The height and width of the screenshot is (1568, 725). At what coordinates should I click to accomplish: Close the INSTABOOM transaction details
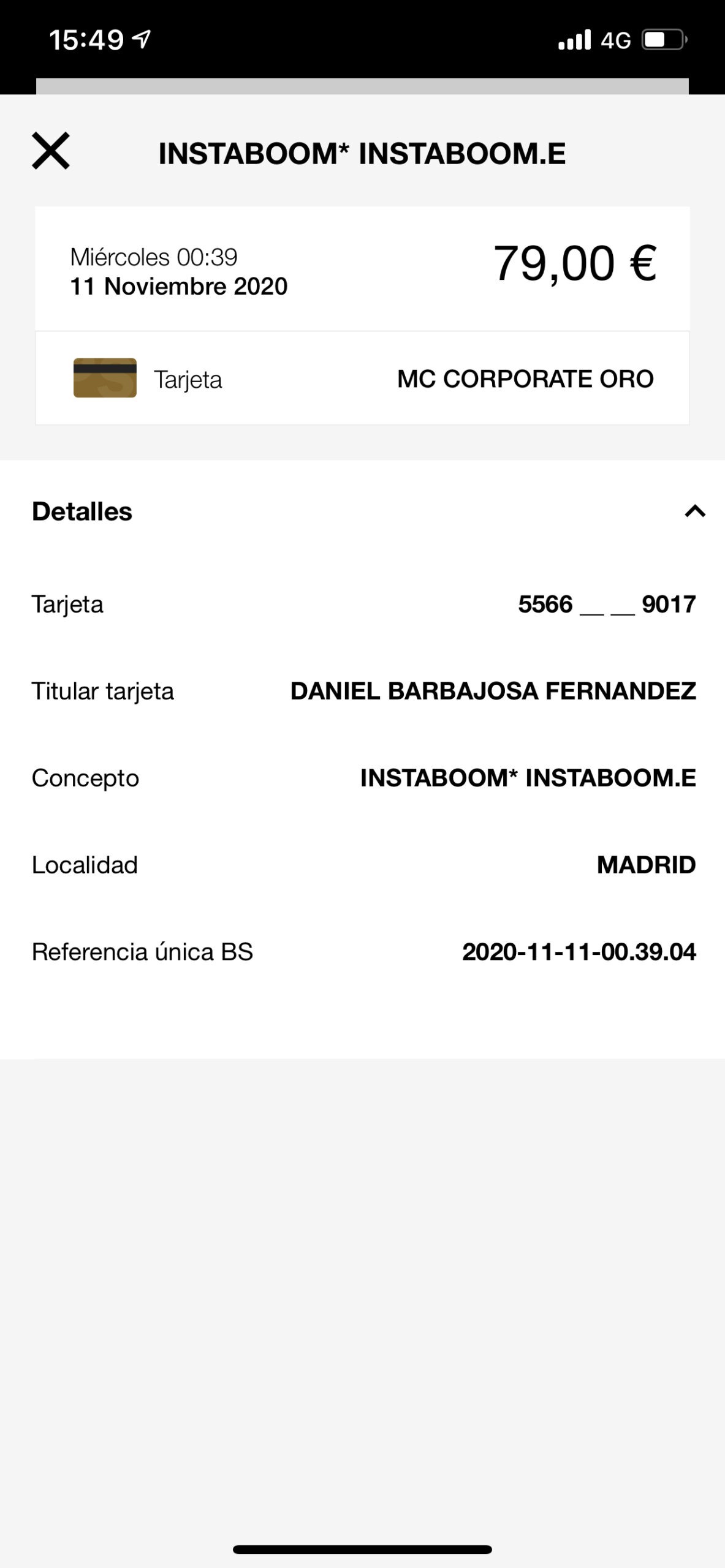pos(51,151)
